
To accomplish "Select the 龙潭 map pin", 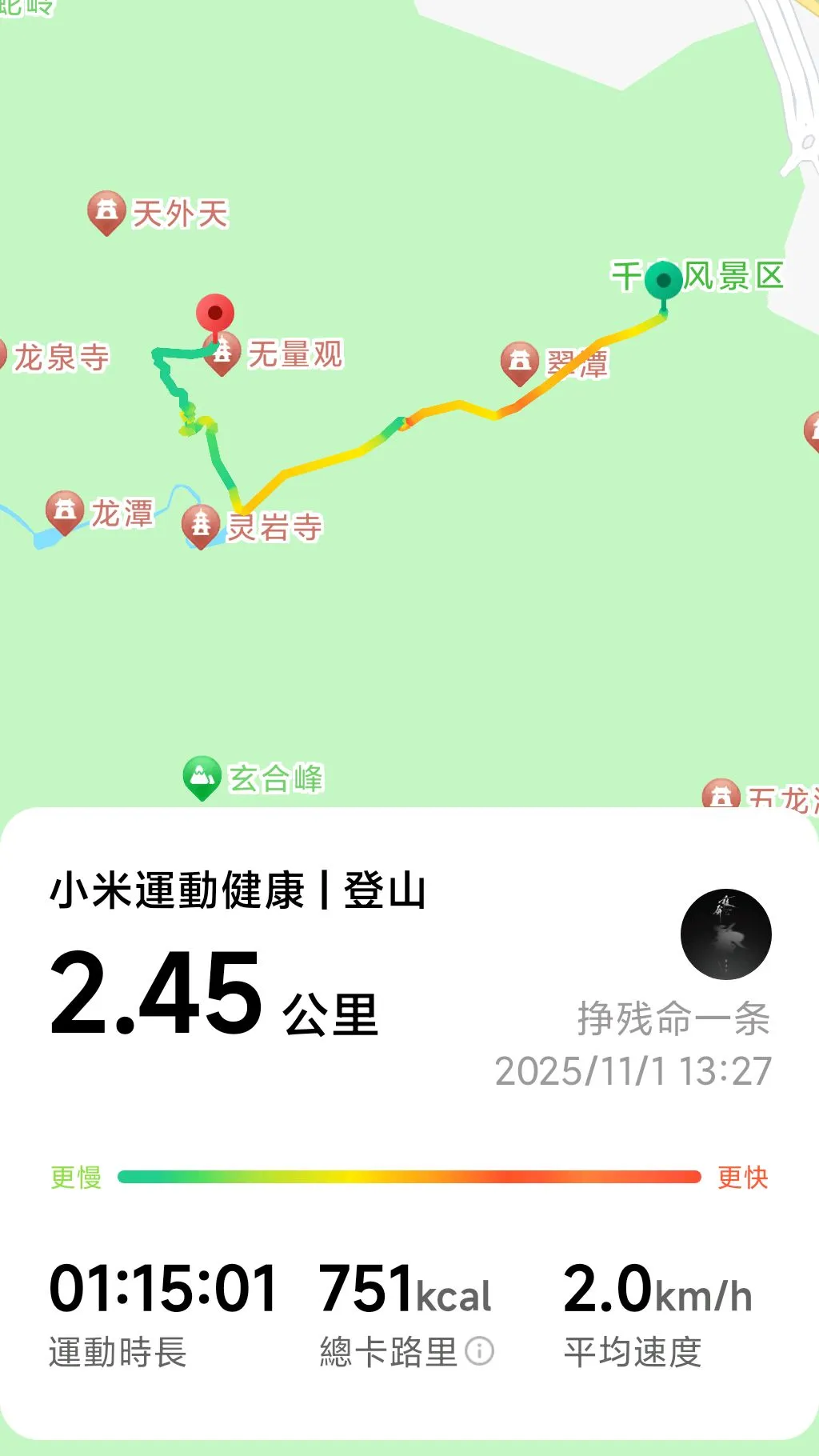I will 66,510.
